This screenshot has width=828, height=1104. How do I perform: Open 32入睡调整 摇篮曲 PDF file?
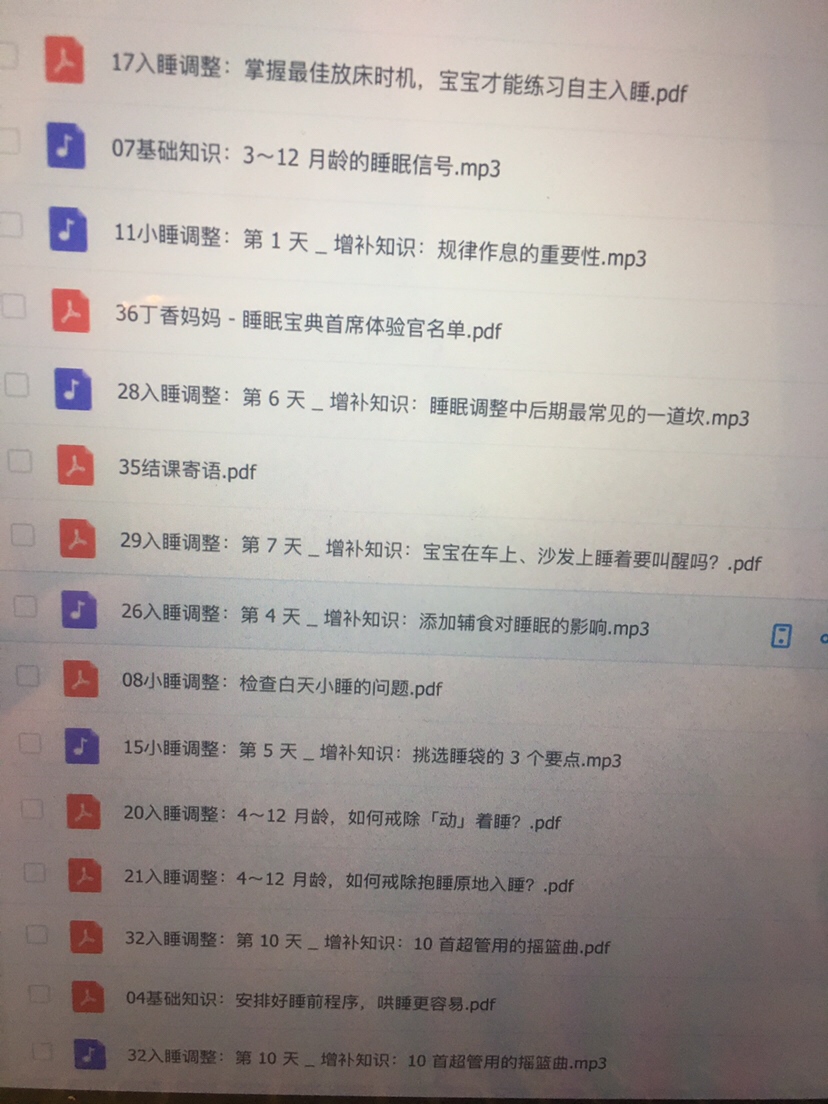(x=368, y=943)
